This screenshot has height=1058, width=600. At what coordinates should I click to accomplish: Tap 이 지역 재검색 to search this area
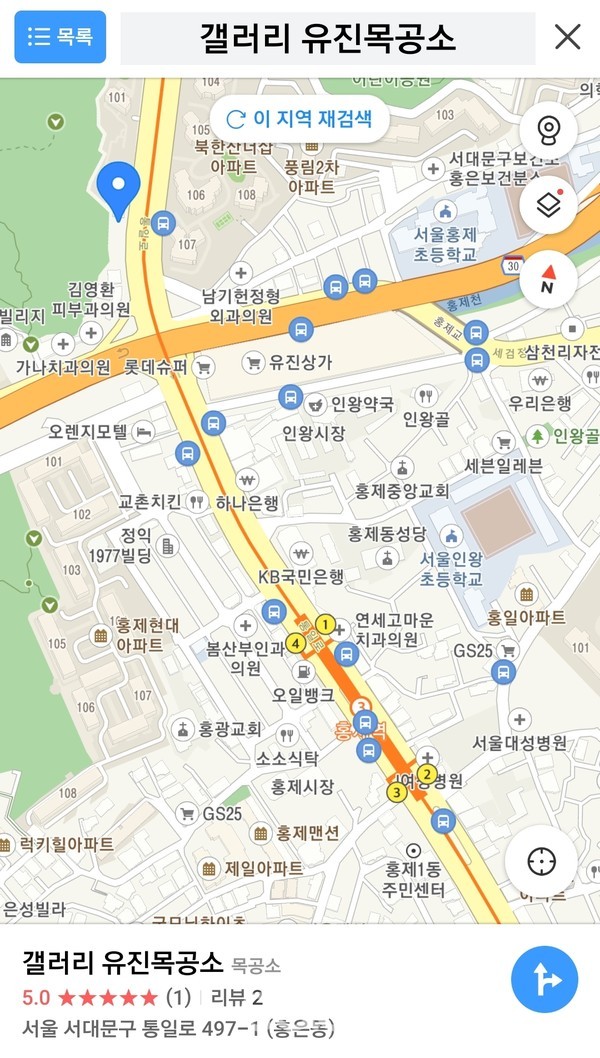click(298, 119)
